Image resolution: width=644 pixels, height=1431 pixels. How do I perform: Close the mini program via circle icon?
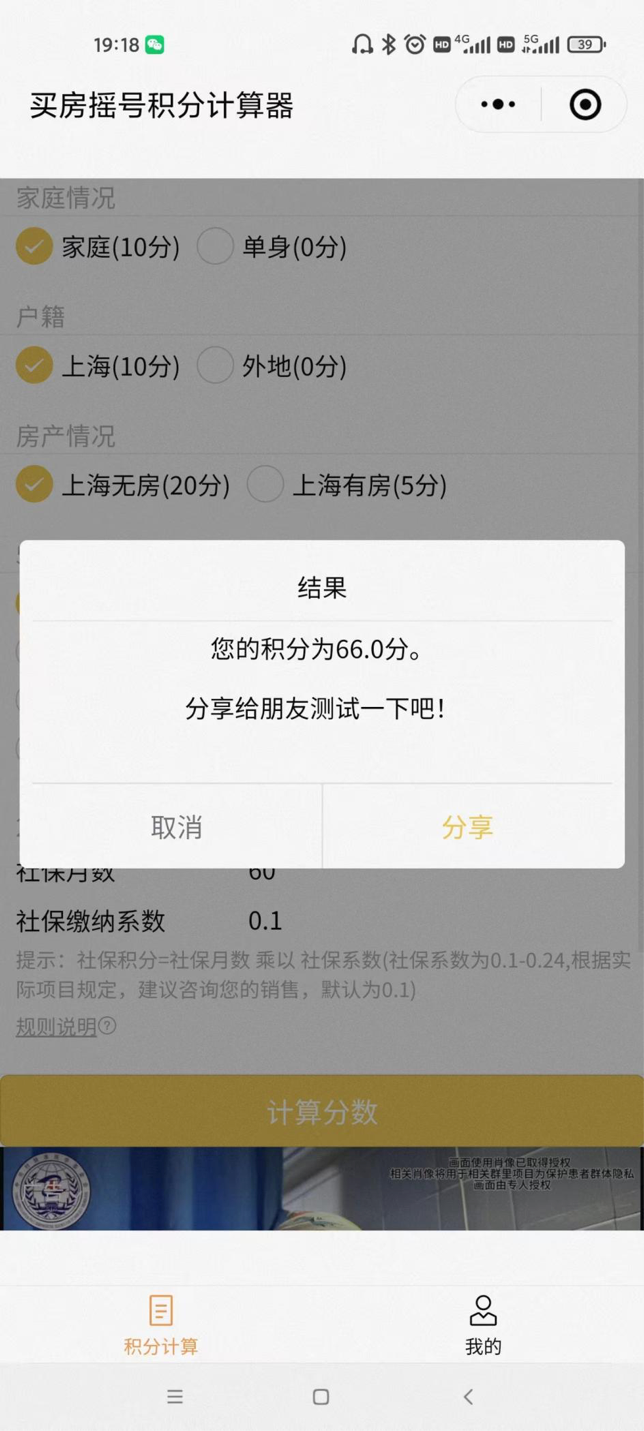[x=585, y=105]
